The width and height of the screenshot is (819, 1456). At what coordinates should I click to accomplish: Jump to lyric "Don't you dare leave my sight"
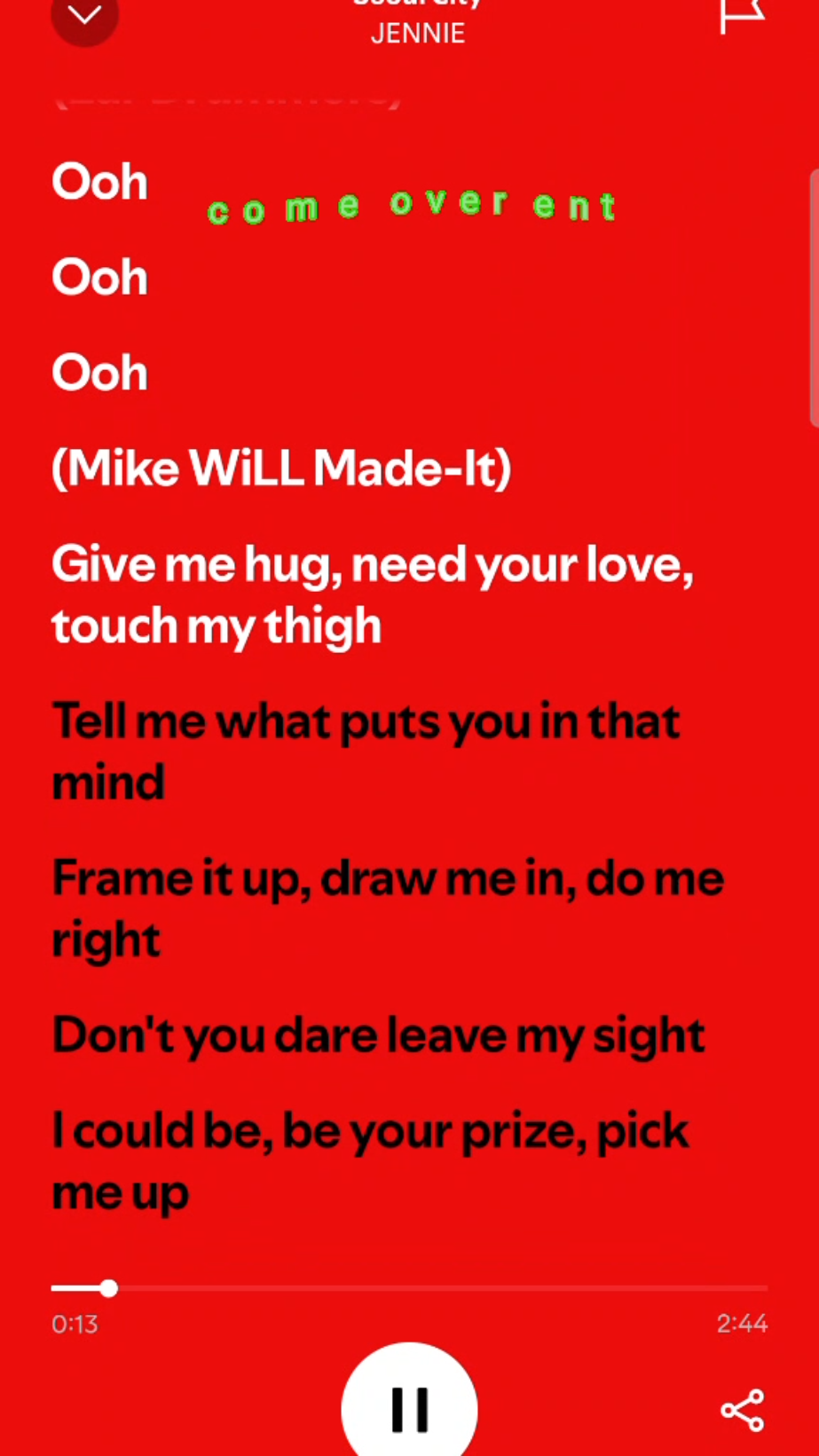pos(378,1035)
